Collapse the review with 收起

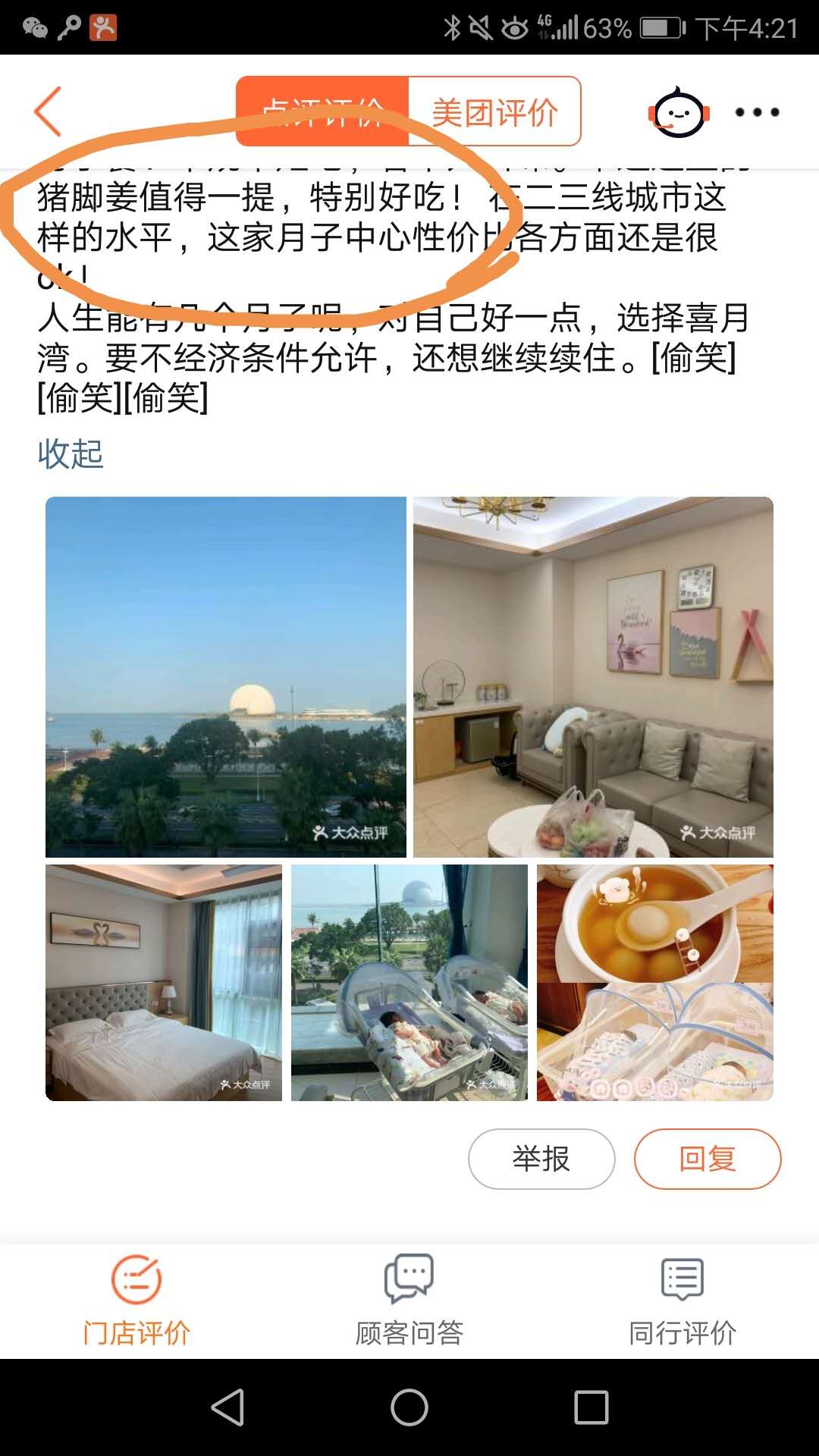71,453
